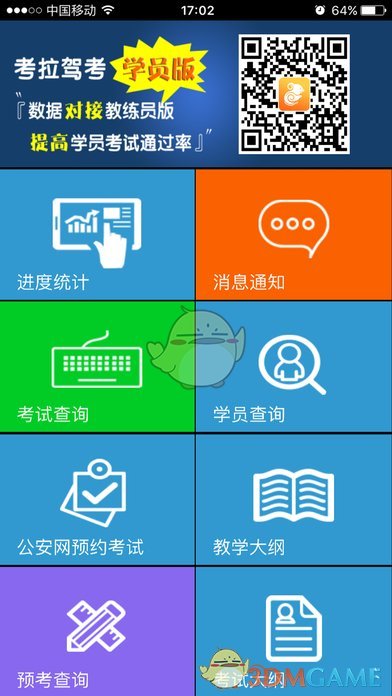Open the 考试大纲 tile

click(x=294, y=631)
